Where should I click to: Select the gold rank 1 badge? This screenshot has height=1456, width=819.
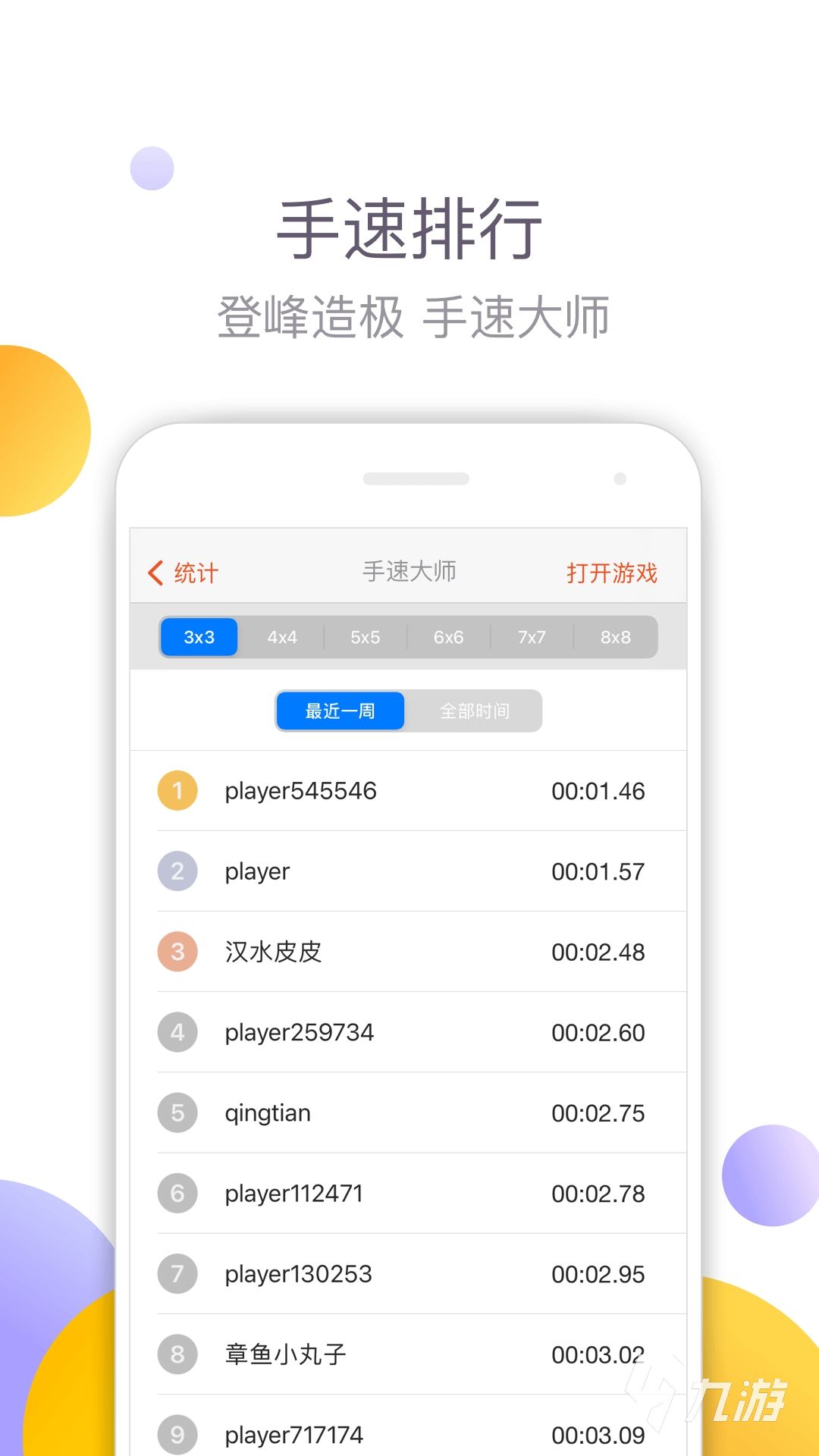[x=177, y=790]
